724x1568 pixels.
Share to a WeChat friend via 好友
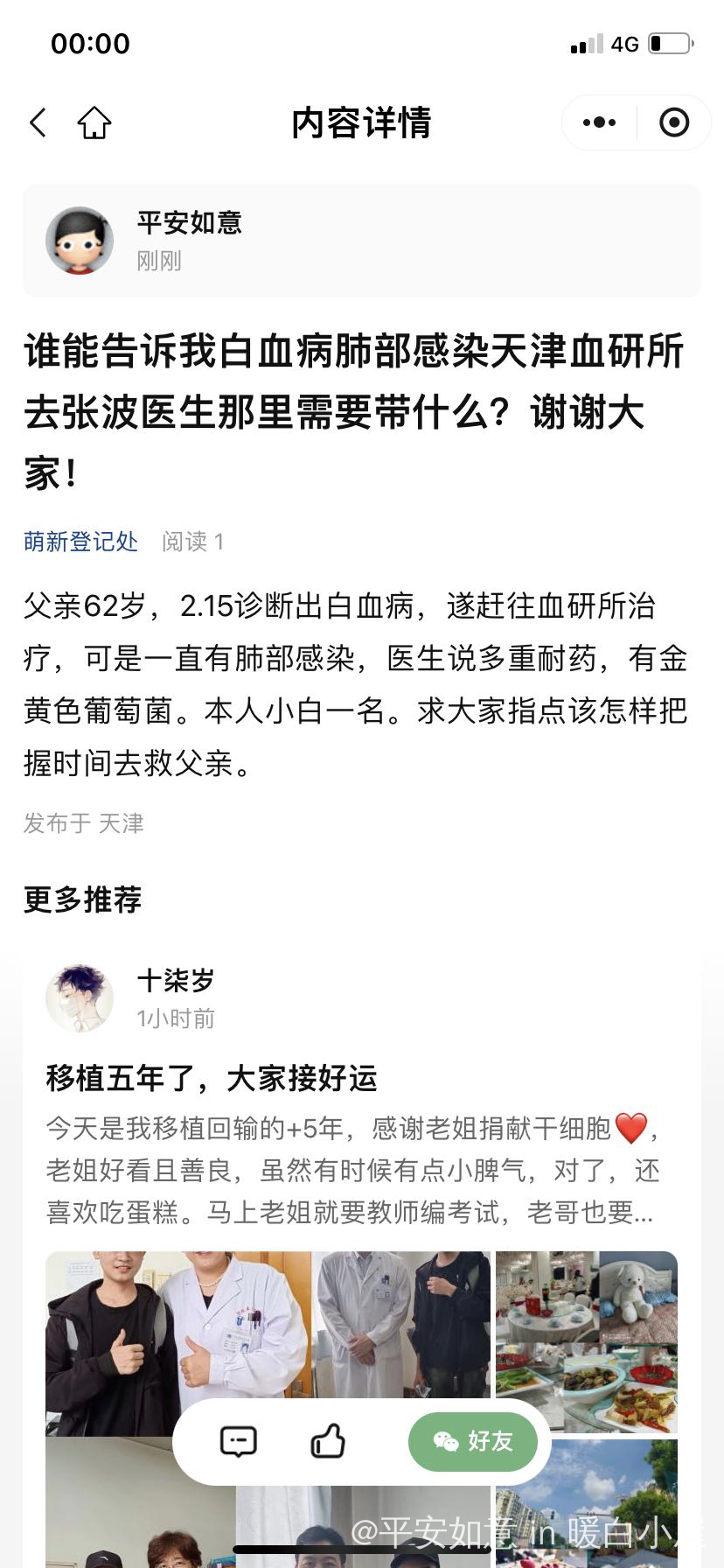click(473, 1441)
